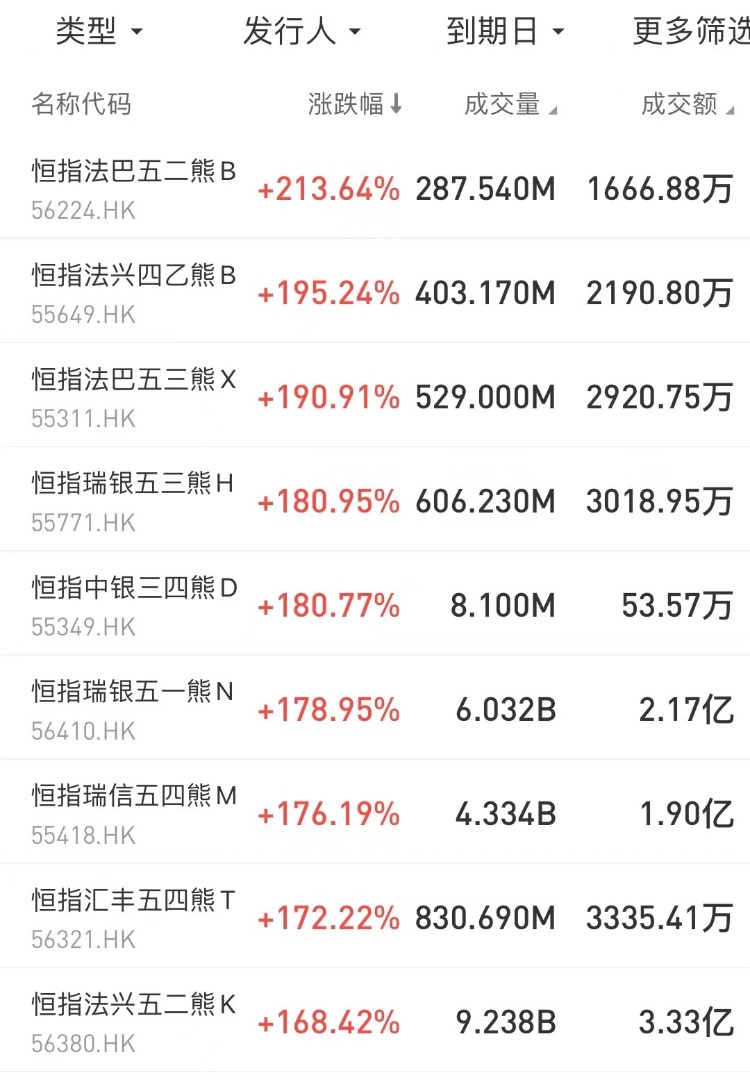The height and width of the screenshot is (1082, 750).
Task: Sort list by 成交量 column
Action: click(x=510, y=104)
